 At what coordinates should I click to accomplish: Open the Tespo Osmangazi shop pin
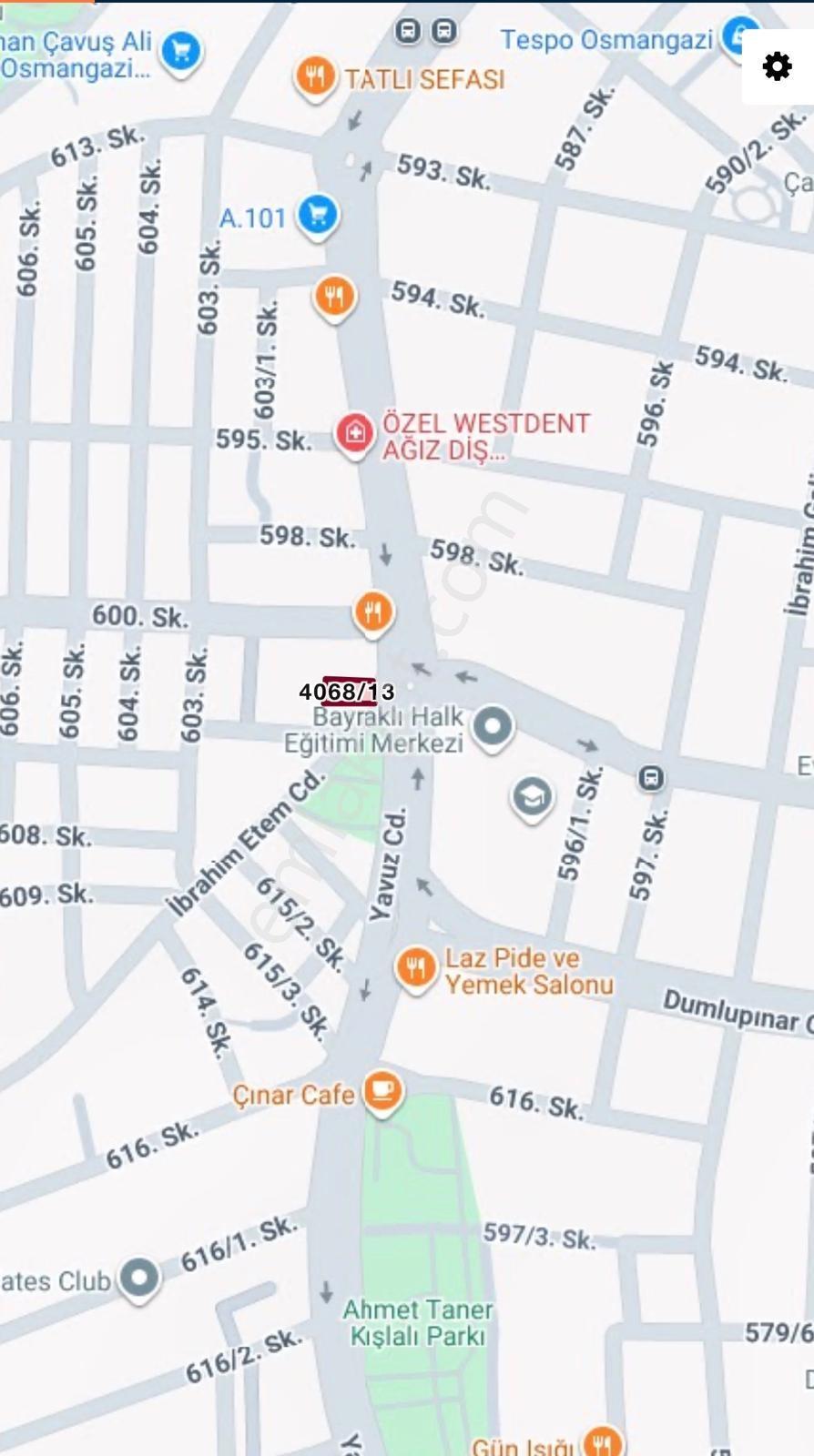(x=739, y=39)
